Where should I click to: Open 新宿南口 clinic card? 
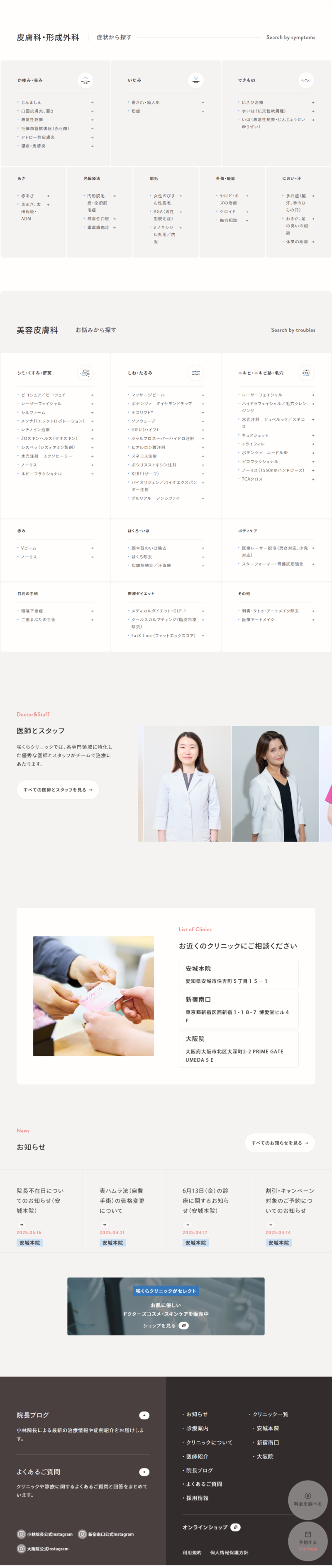[x=238, y=1009]
